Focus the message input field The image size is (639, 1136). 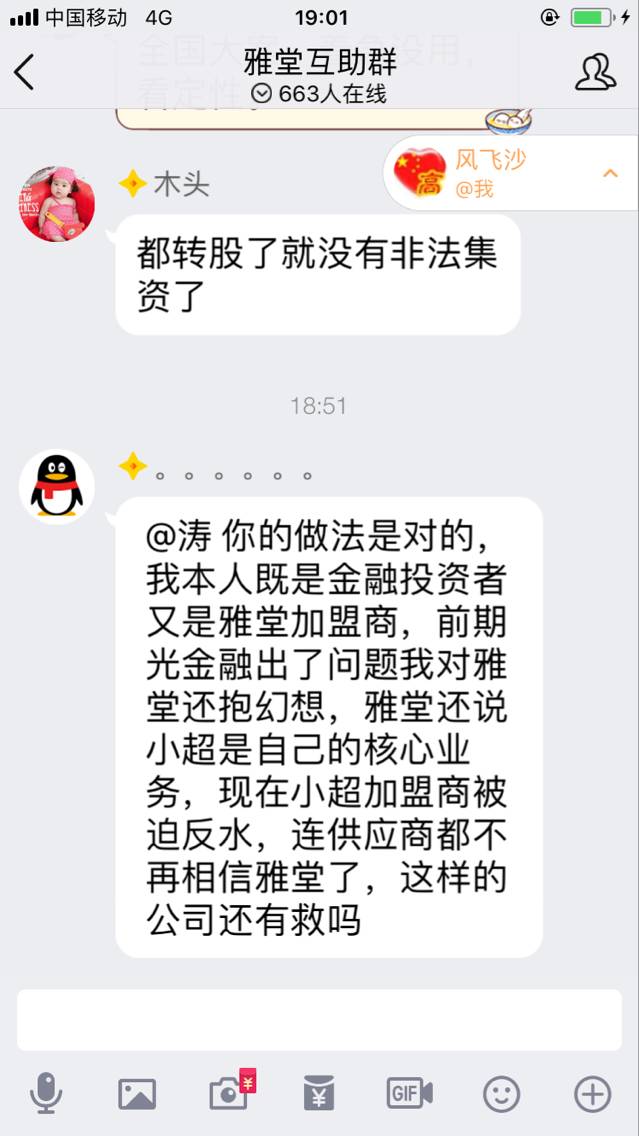point(319,1021)
